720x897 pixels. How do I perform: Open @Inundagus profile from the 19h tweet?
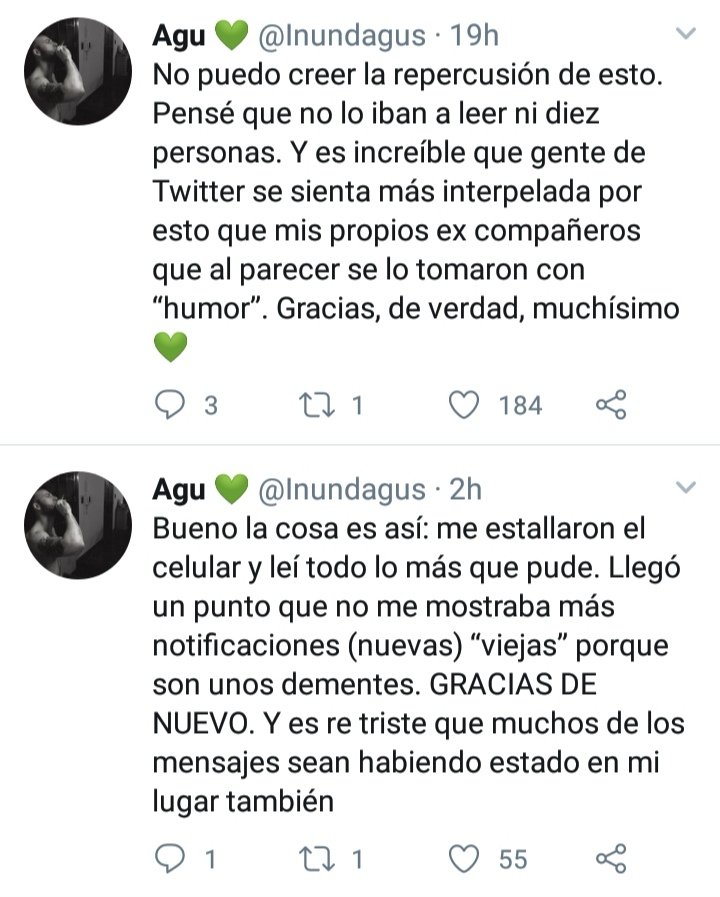tap(342, 36)
